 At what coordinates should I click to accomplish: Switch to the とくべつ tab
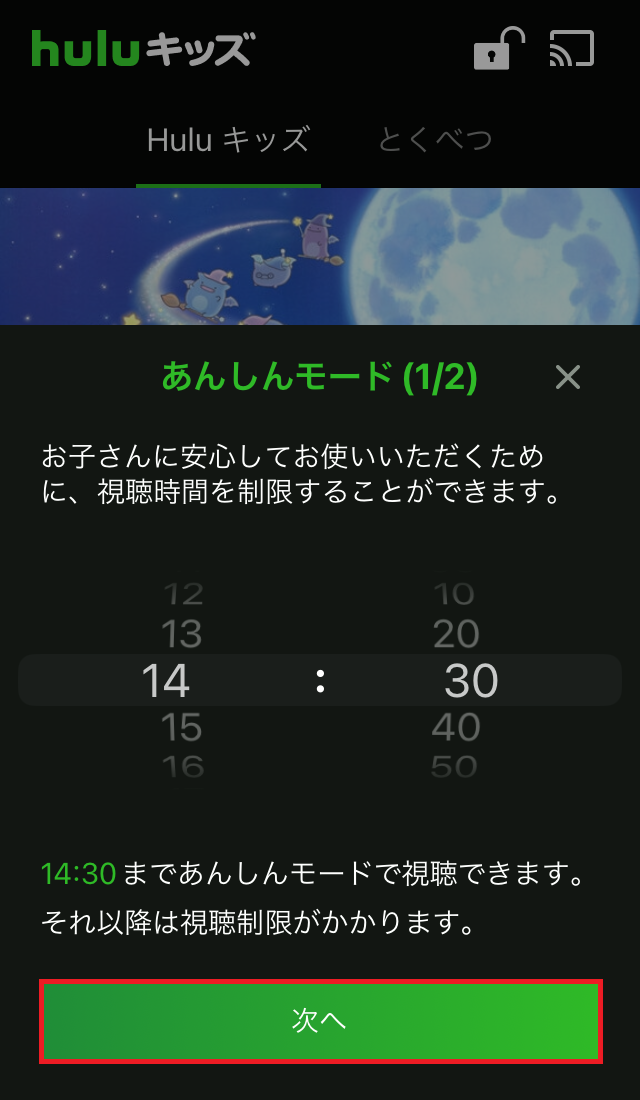pos(435,140)
